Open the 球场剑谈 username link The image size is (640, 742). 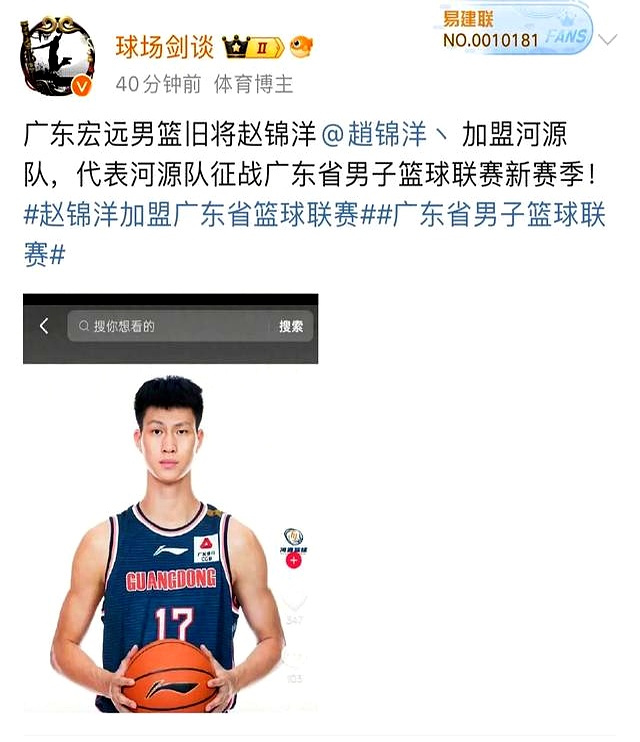tap(165, 46)
